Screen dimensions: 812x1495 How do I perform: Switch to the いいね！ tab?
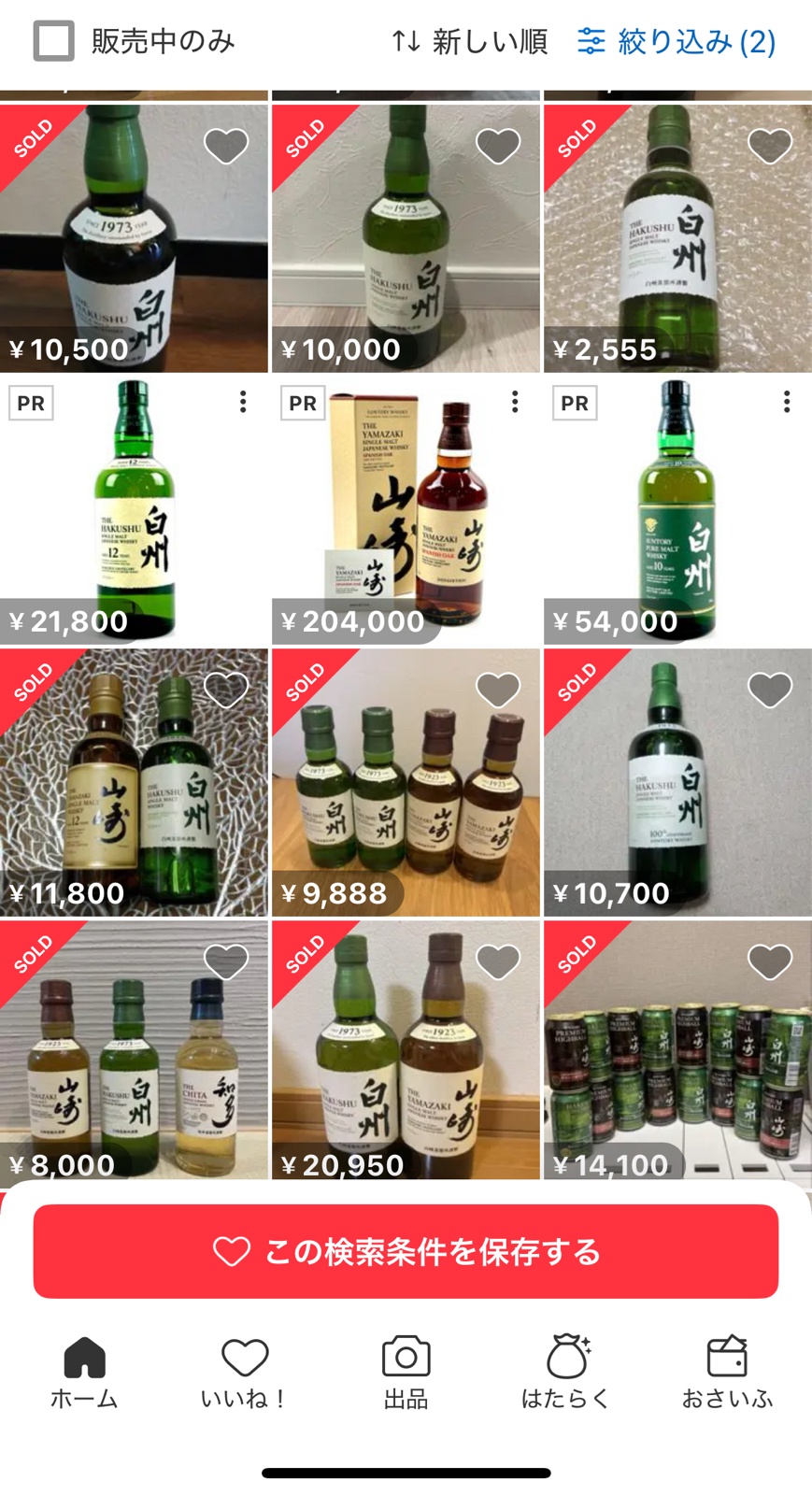click(x=245, y=1372)
